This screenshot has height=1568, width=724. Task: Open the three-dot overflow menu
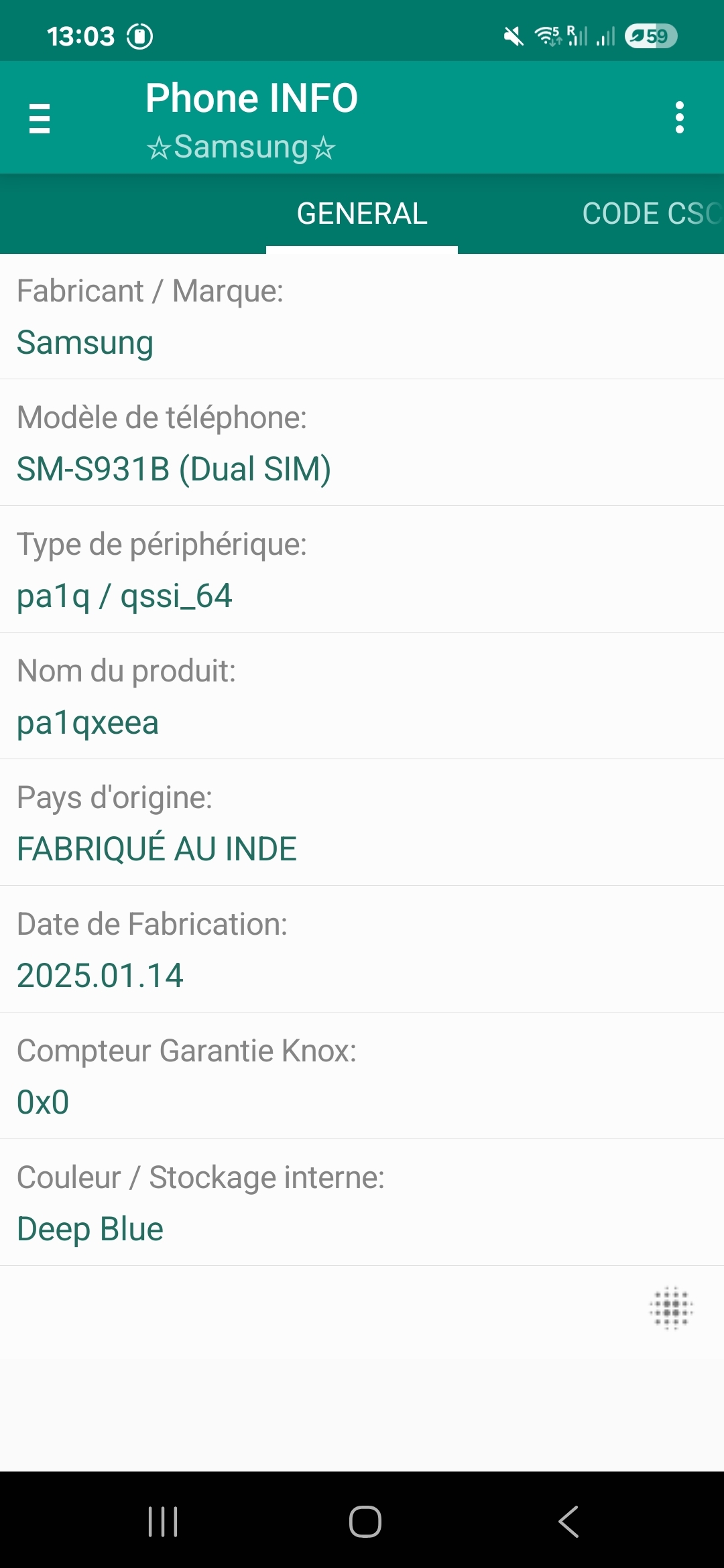(x=679, y=118)
